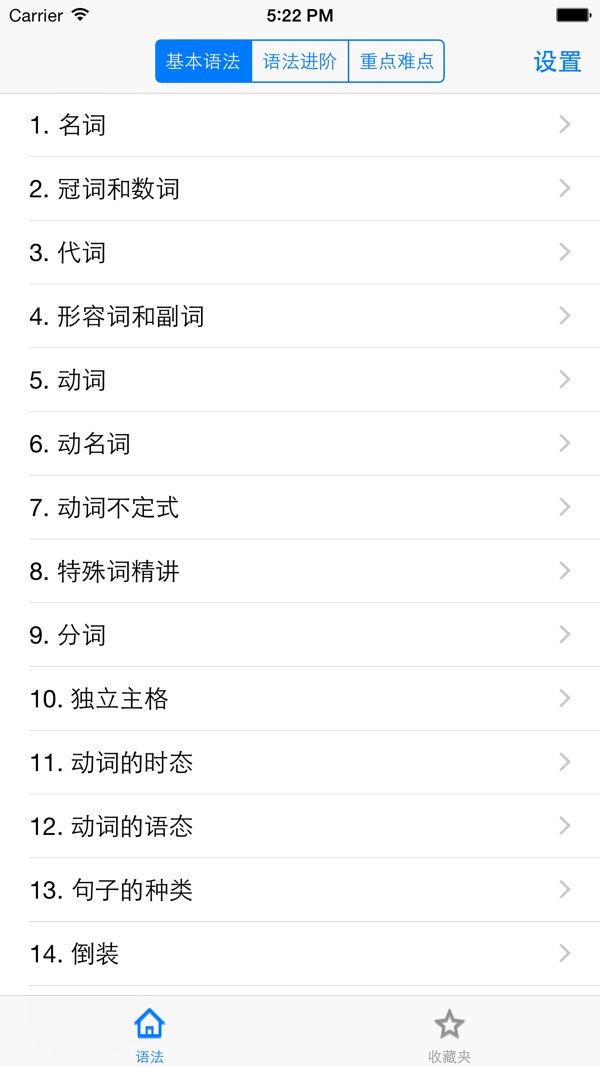Open 12. 动词的语态
This screenshot has height=1067, width=600.
[x=300, y=827]
